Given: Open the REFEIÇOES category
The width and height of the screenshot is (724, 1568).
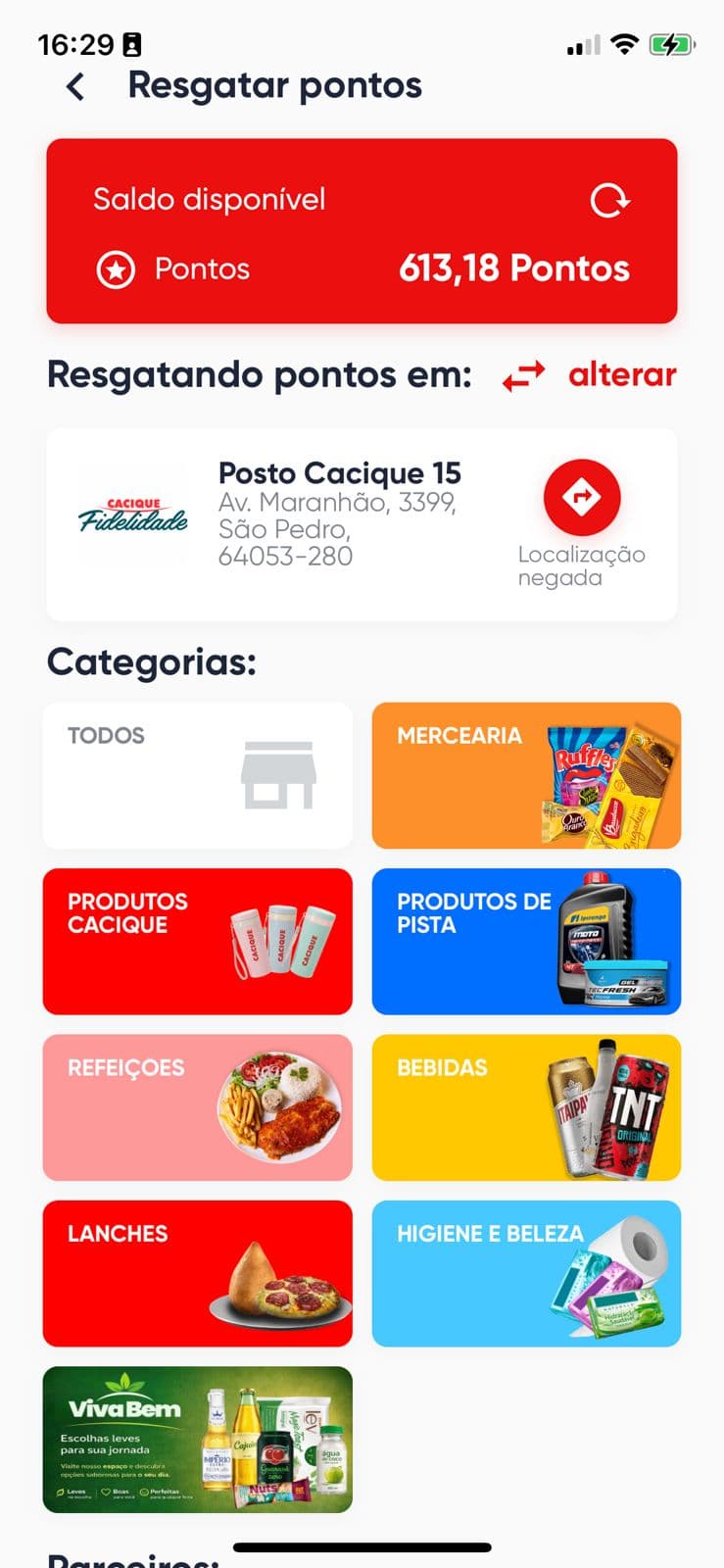Looking at the screenshot, I should (x=197, y=1107).
